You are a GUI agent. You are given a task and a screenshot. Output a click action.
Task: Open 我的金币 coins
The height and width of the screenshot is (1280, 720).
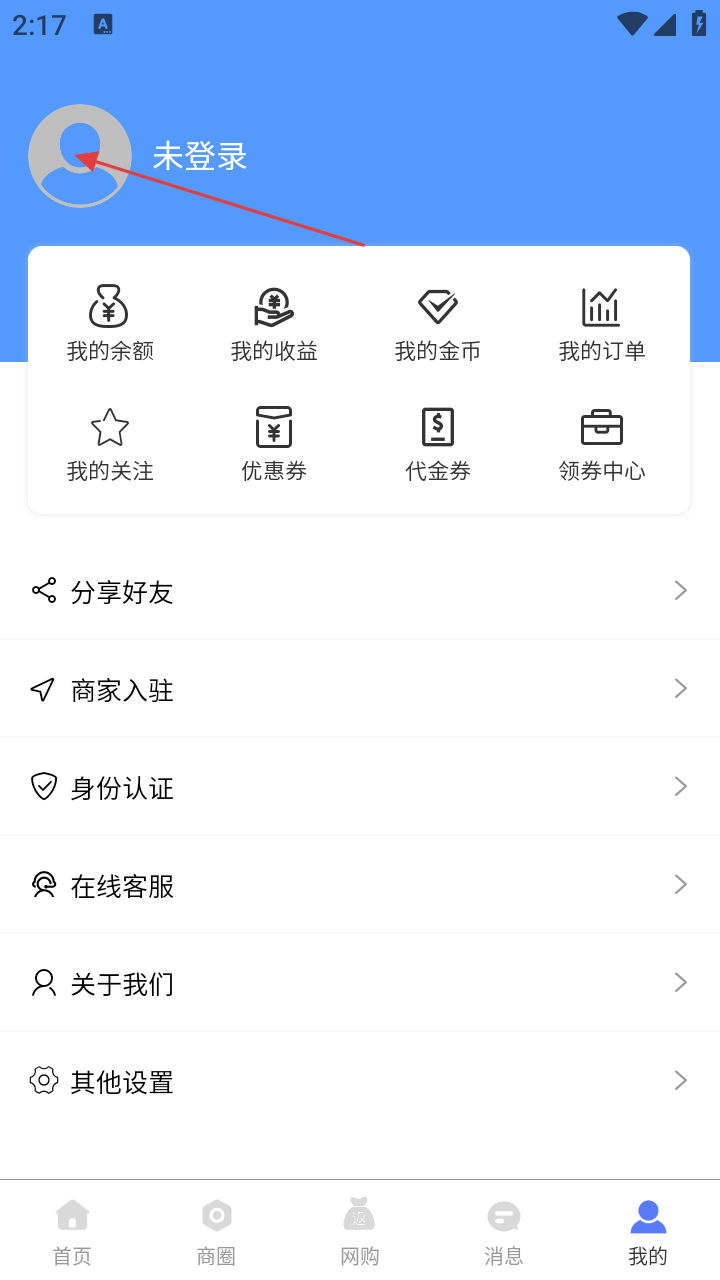pos(438,323)
